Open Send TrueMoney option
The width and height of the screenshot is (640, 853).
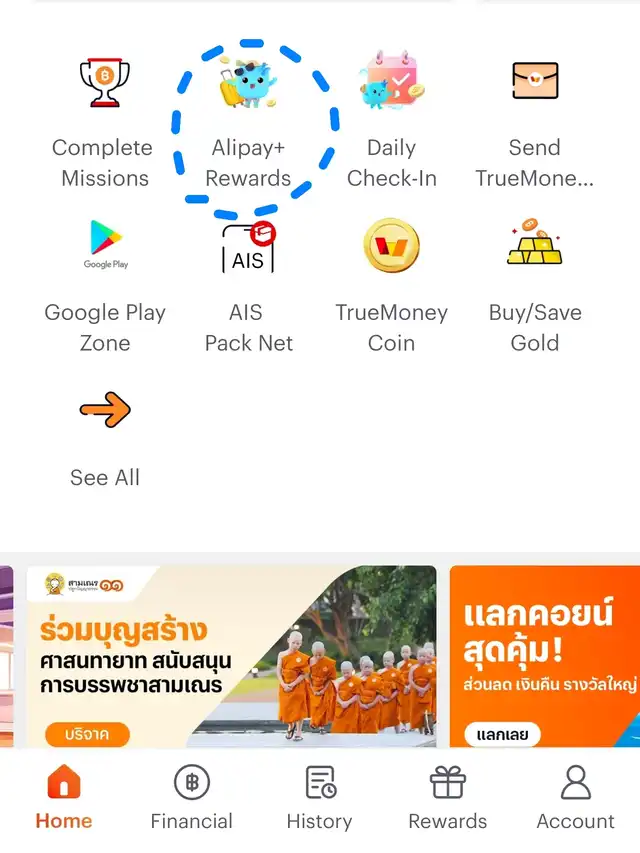tap(534, 121)
